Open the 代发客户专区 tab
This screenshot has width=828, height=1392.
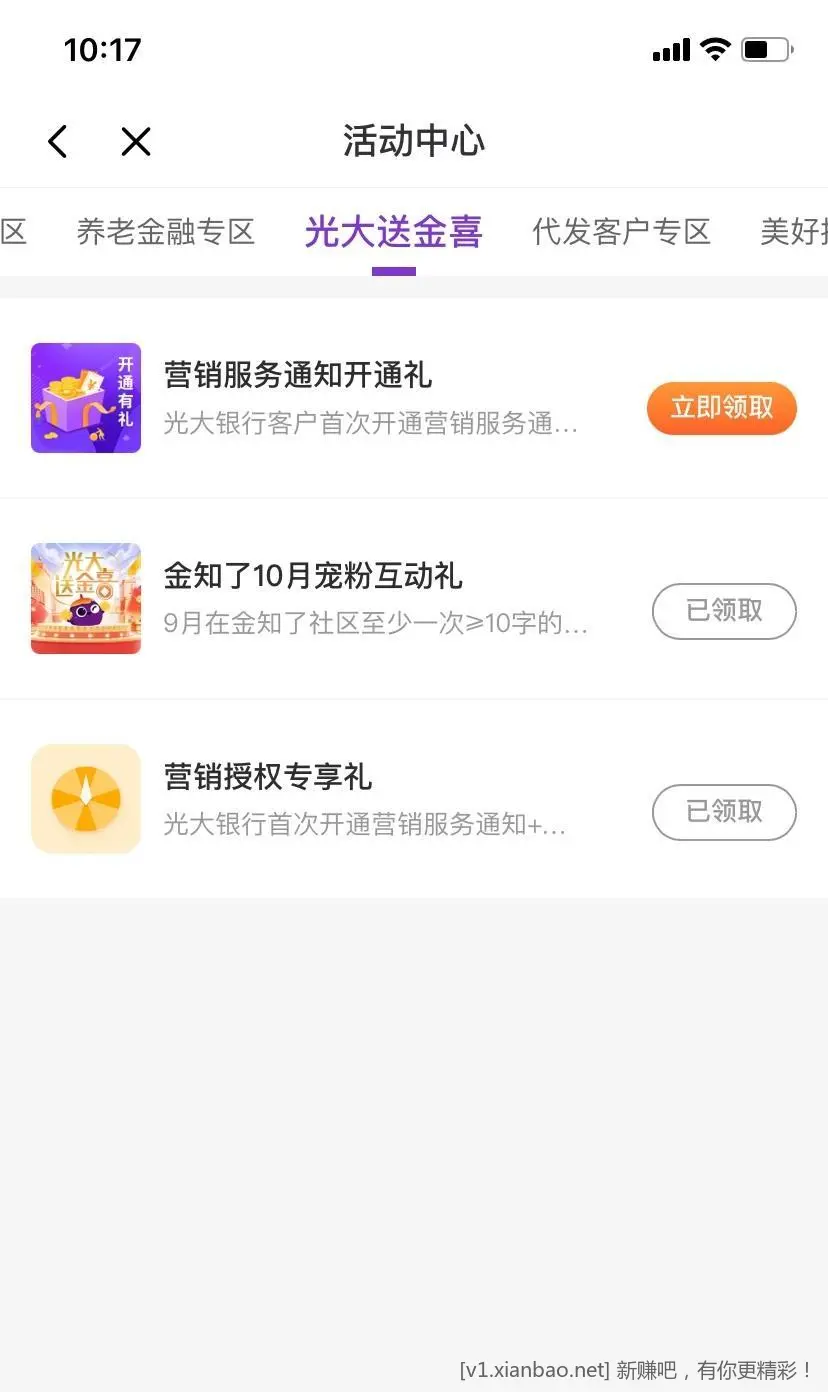click(x=621, y=232)
